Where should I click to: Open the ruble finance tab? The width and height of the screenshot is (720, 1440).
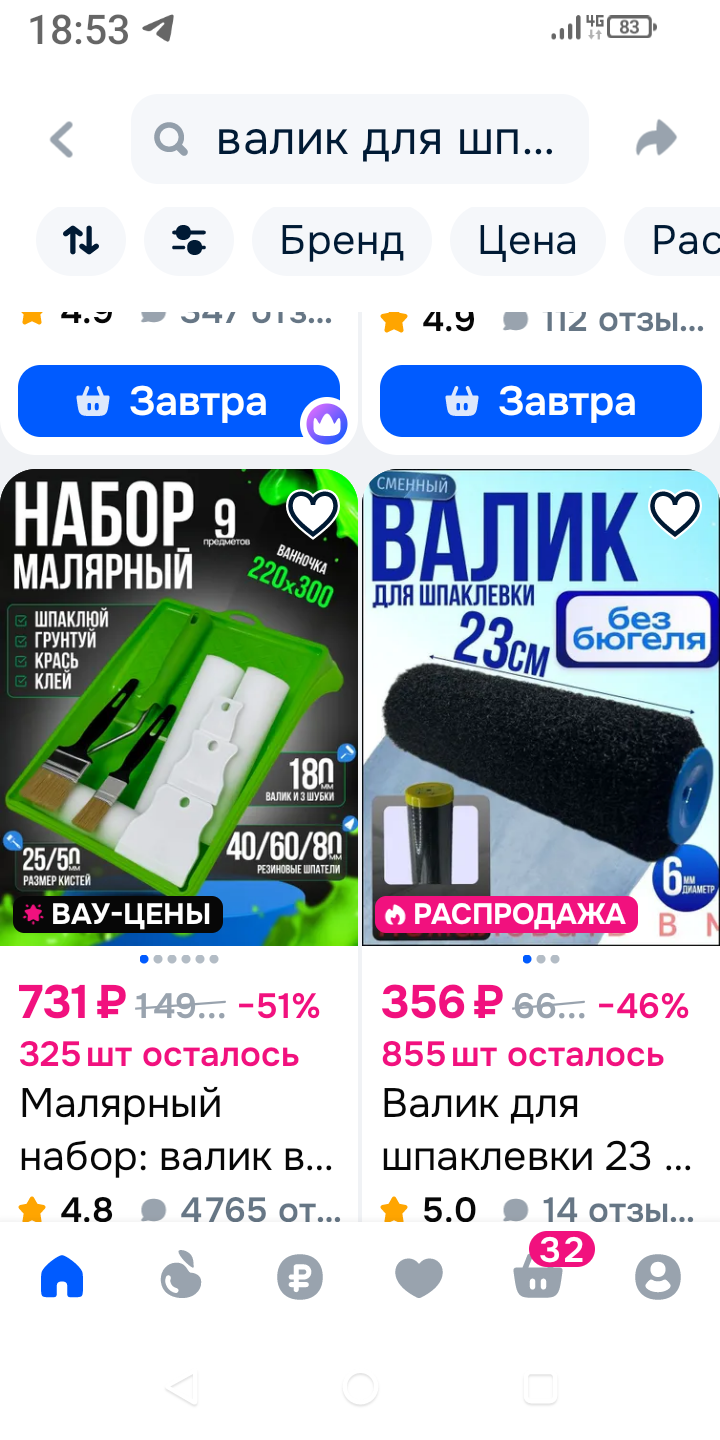tap(300, 1277)
